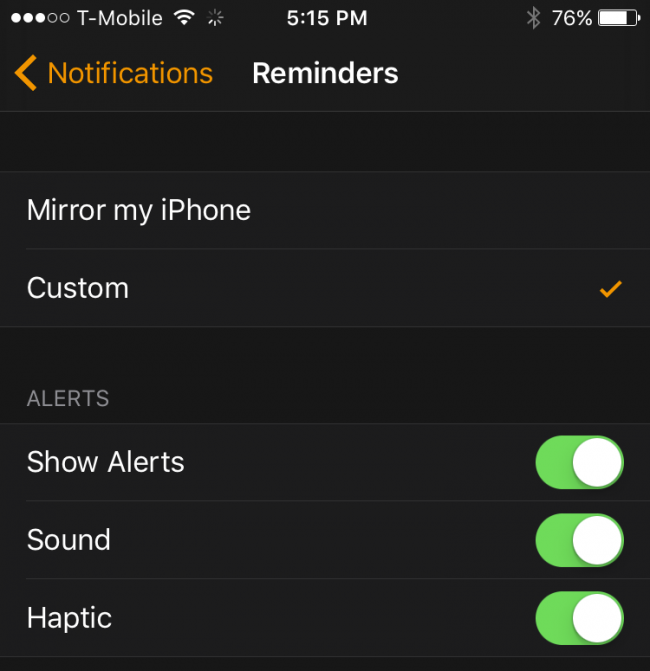Viewport: 650px width, 671px height.
Task: Turn off the Show Alerts switch
Action: (x=579, y=462)
